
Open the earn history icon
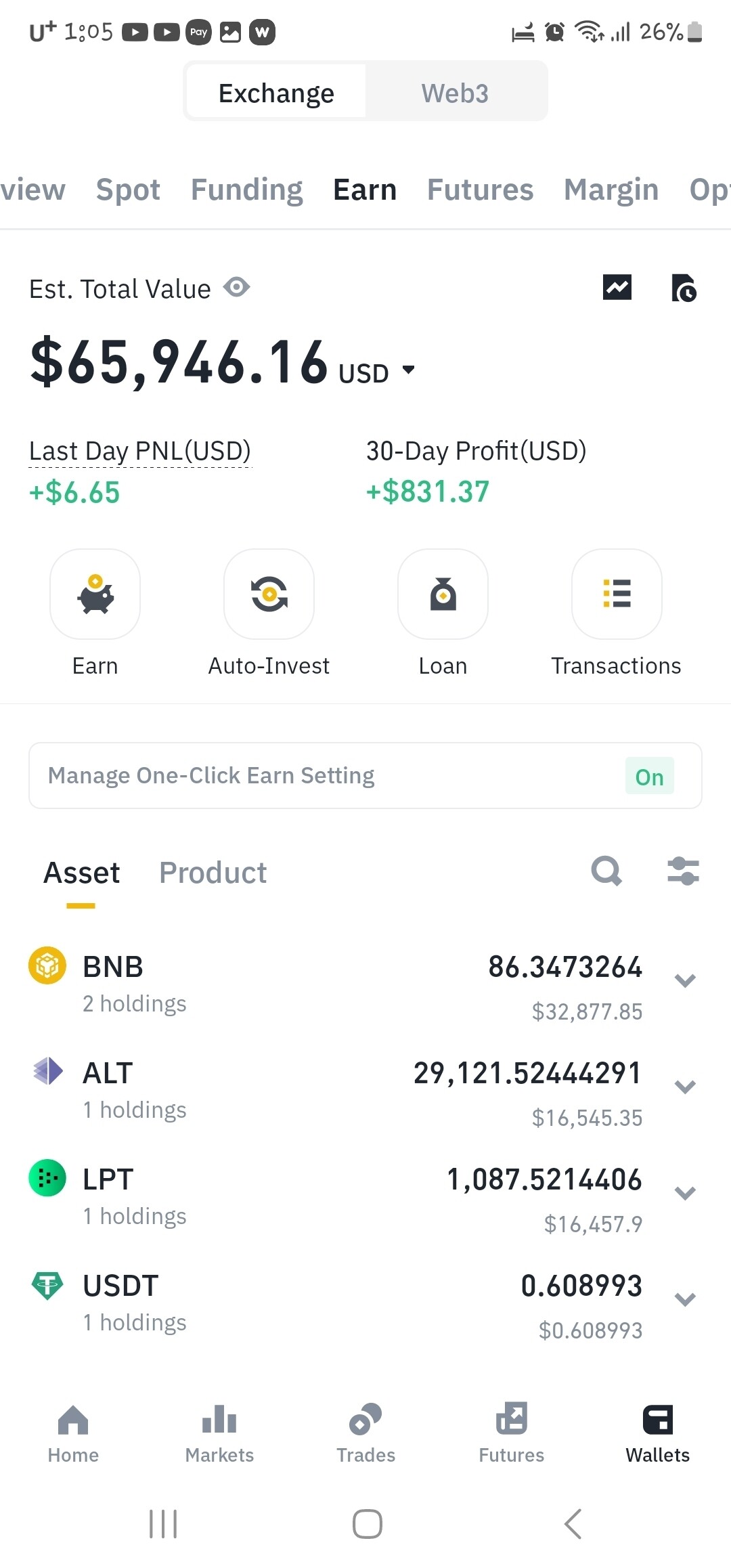[684, 288]
